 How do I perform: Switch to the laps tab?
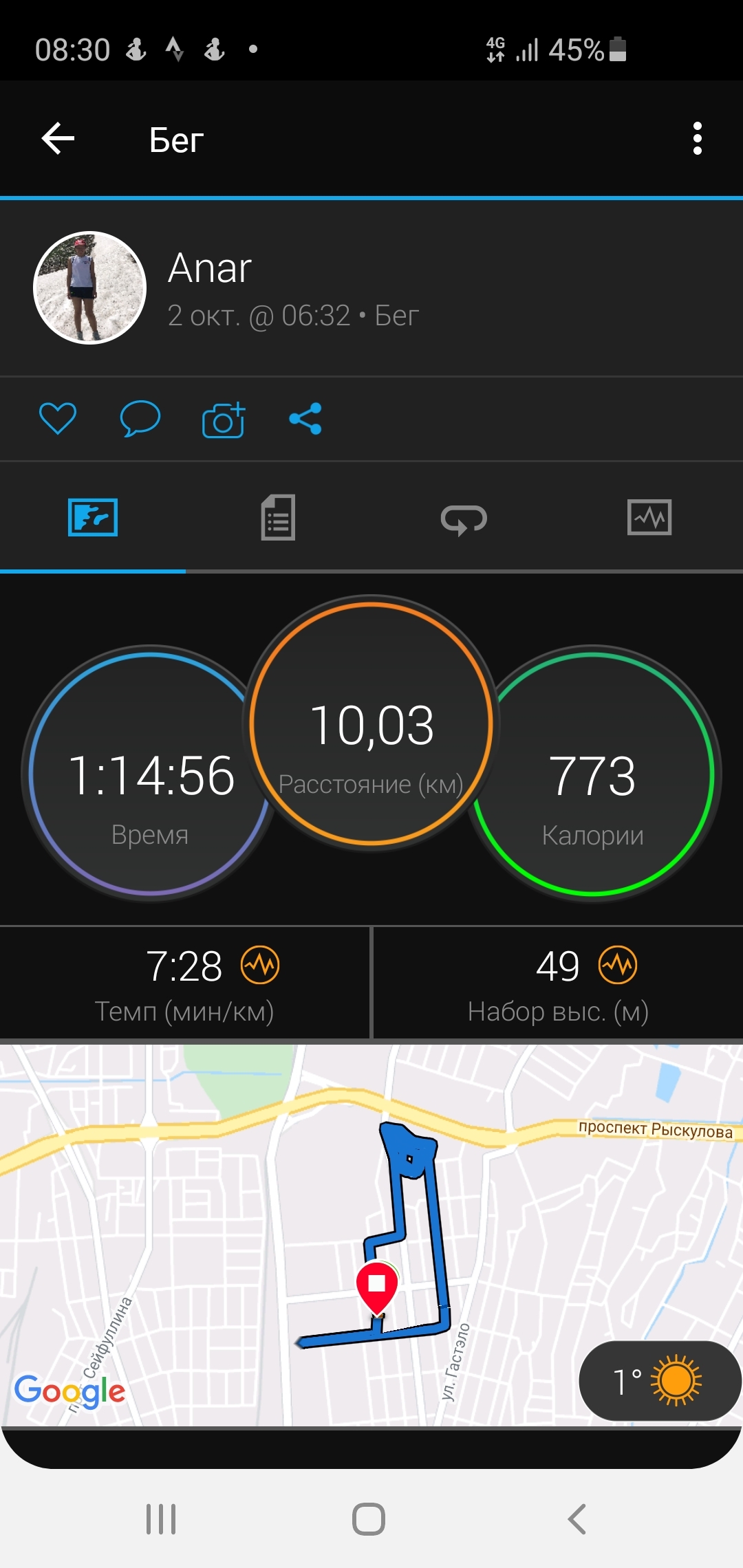tap(464, 519)
